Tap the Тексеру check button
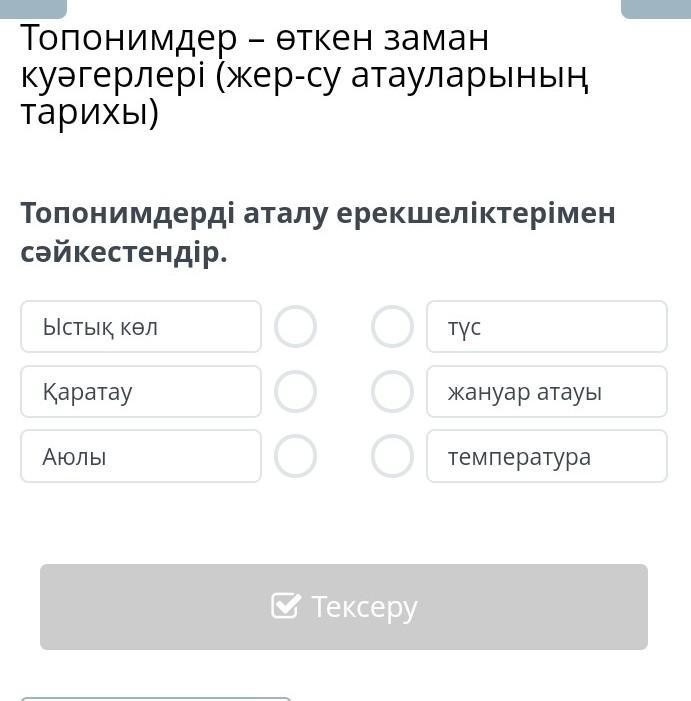 344,607
